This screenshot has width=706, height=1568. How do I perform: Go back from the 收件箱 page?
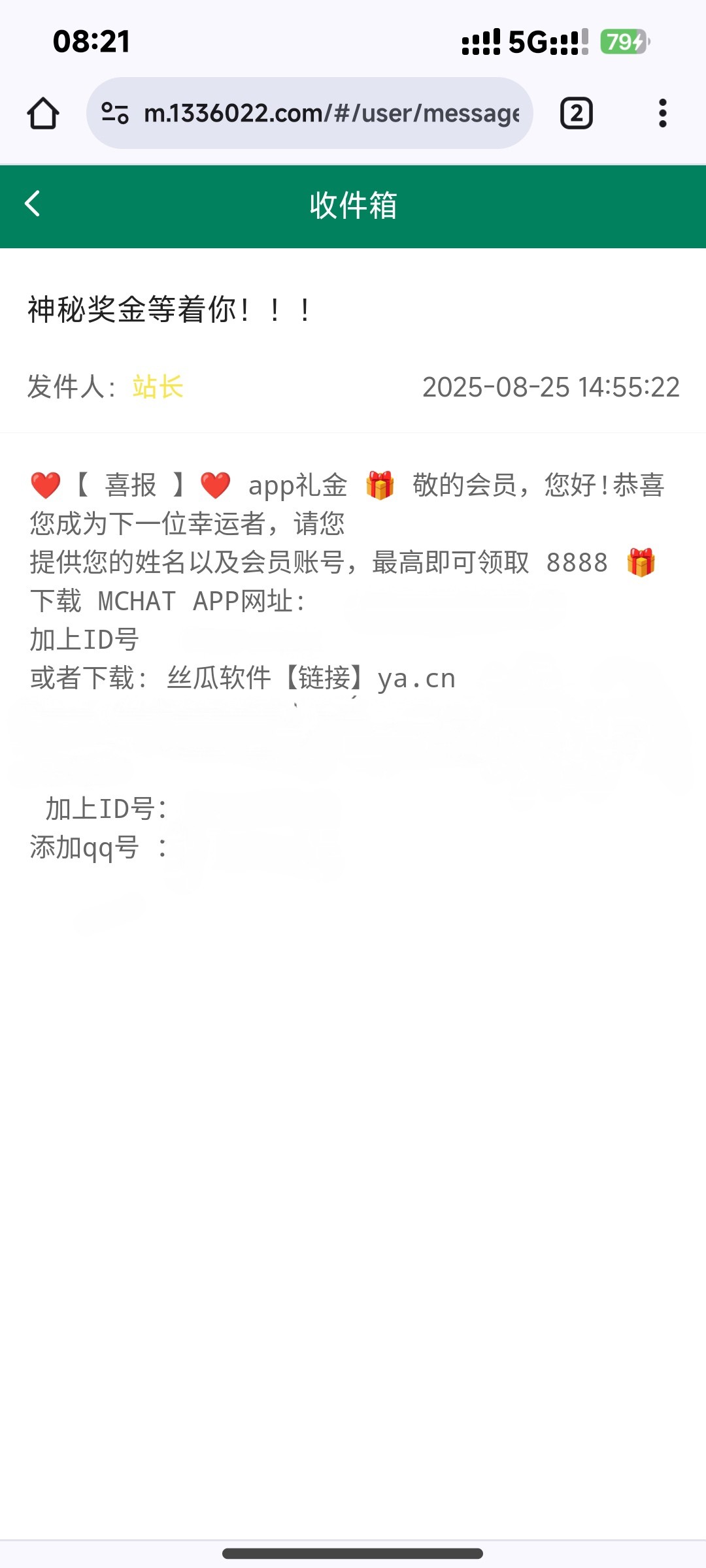33,204
